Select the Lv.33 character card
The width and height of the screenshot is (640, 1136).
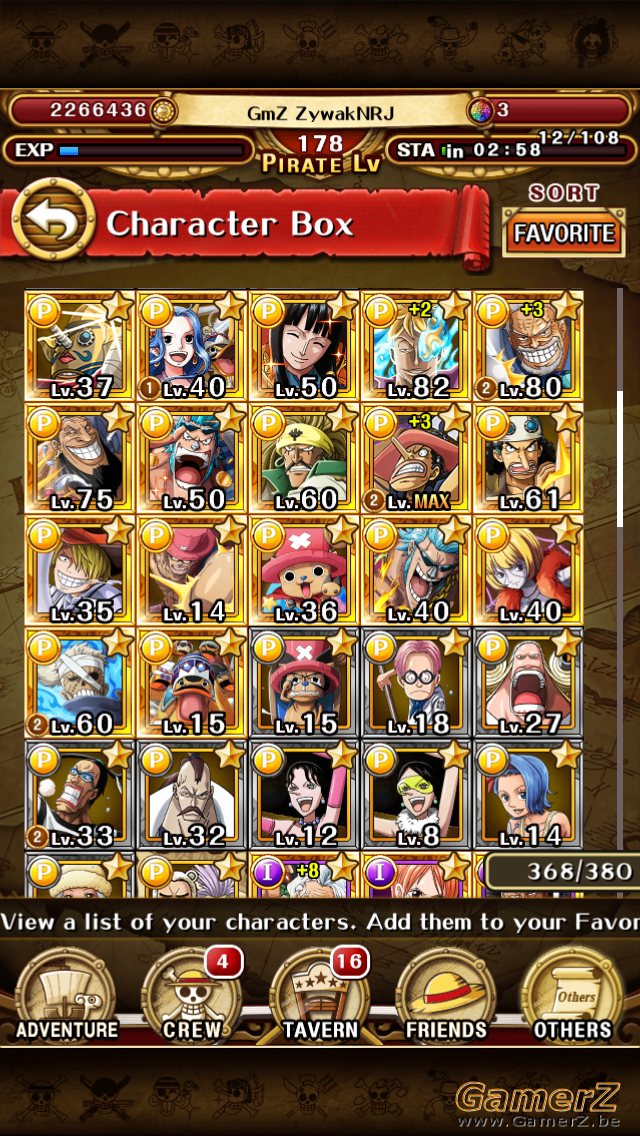click(x=80, y=794)
